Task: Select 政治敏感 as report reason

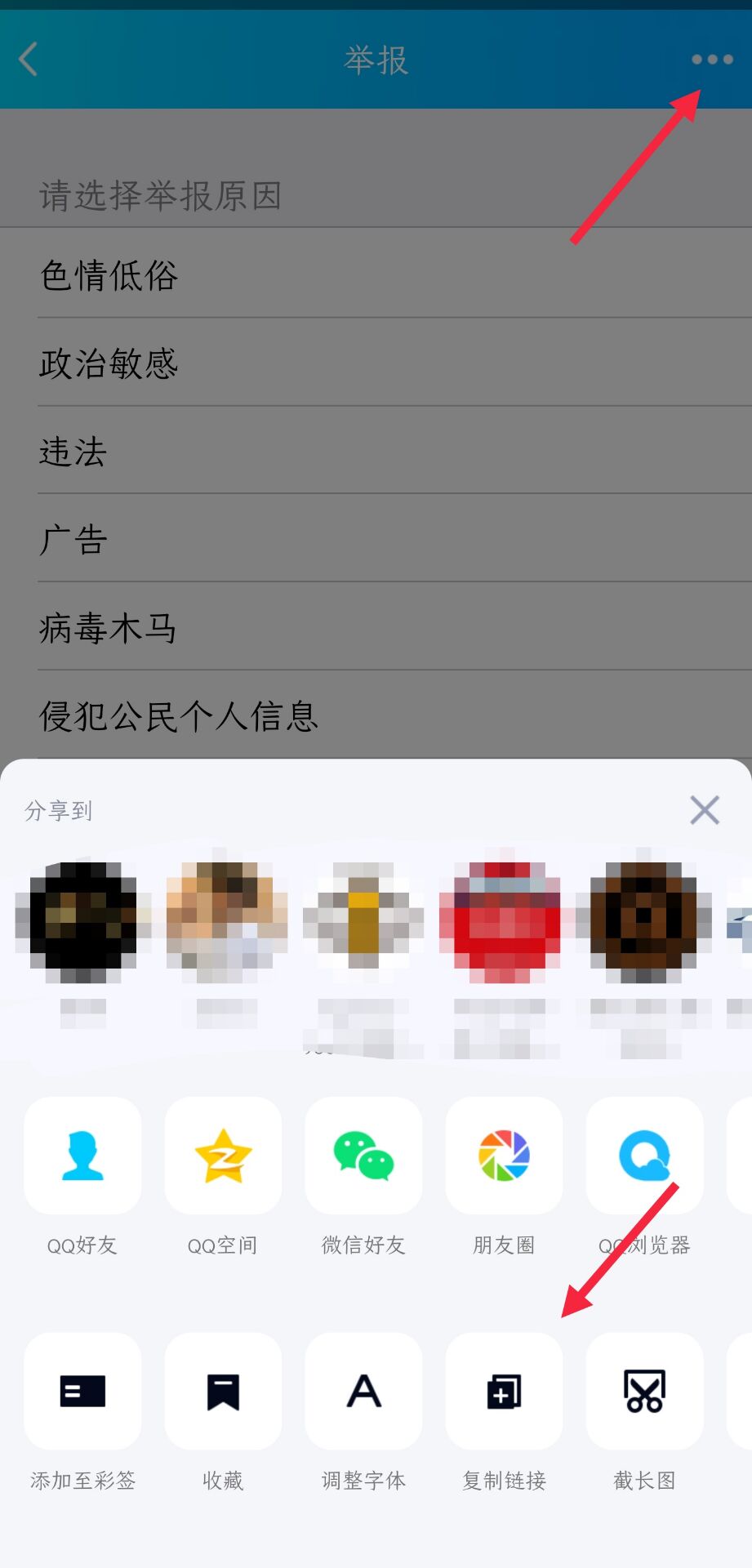Action: coord(109,365)
